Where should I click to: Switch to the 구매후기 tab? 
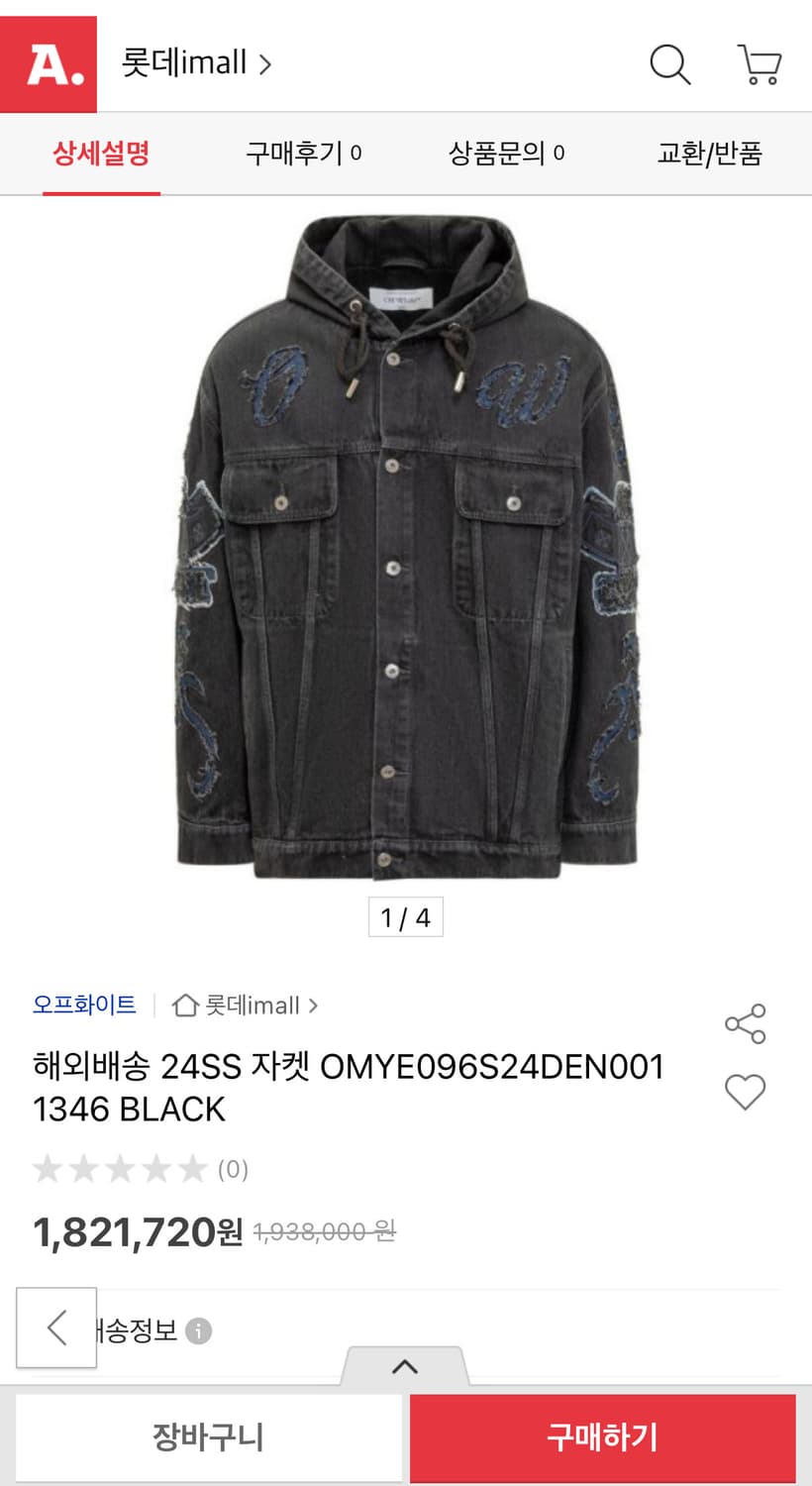coord(300,154)
